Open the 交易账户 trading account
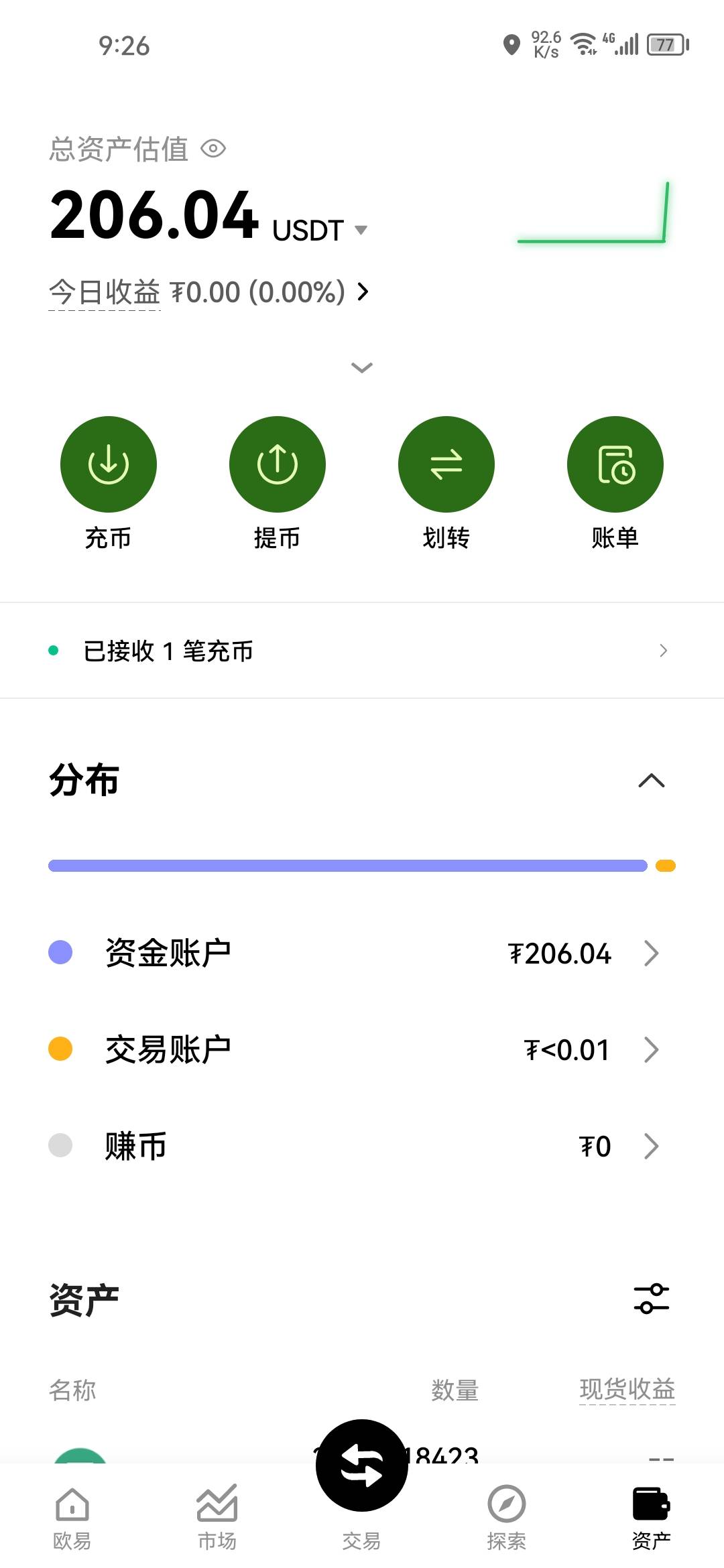724x1568 pixels. click(x=362, y=1049)
